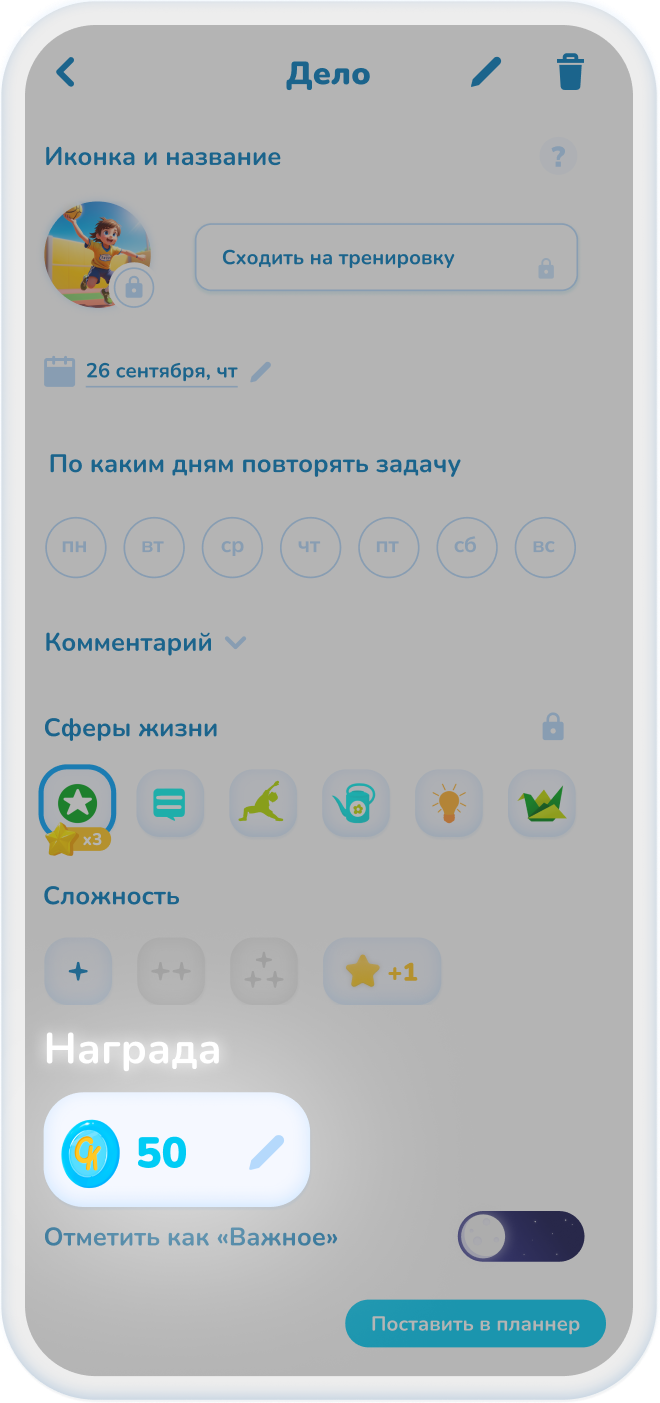Viewport: 660px width, 1403px height.
Task: Change the date 26 сентября, чт
Action: (162, 372)
